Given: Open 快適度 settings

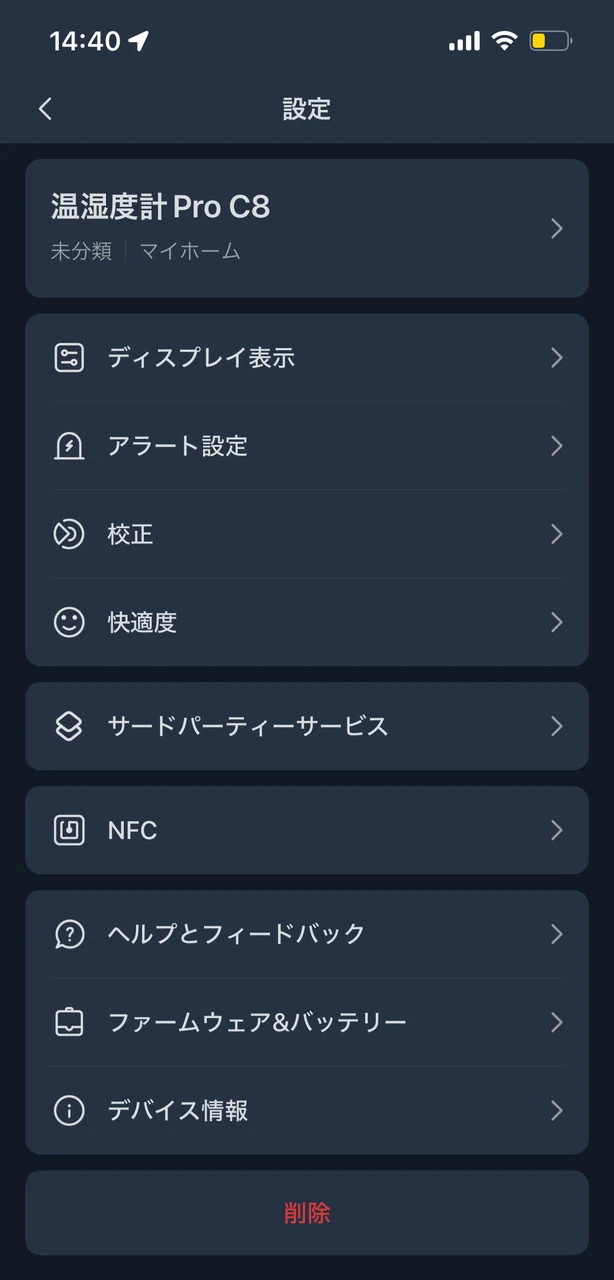Looking at the screenshot, I should tap(306, 622).
